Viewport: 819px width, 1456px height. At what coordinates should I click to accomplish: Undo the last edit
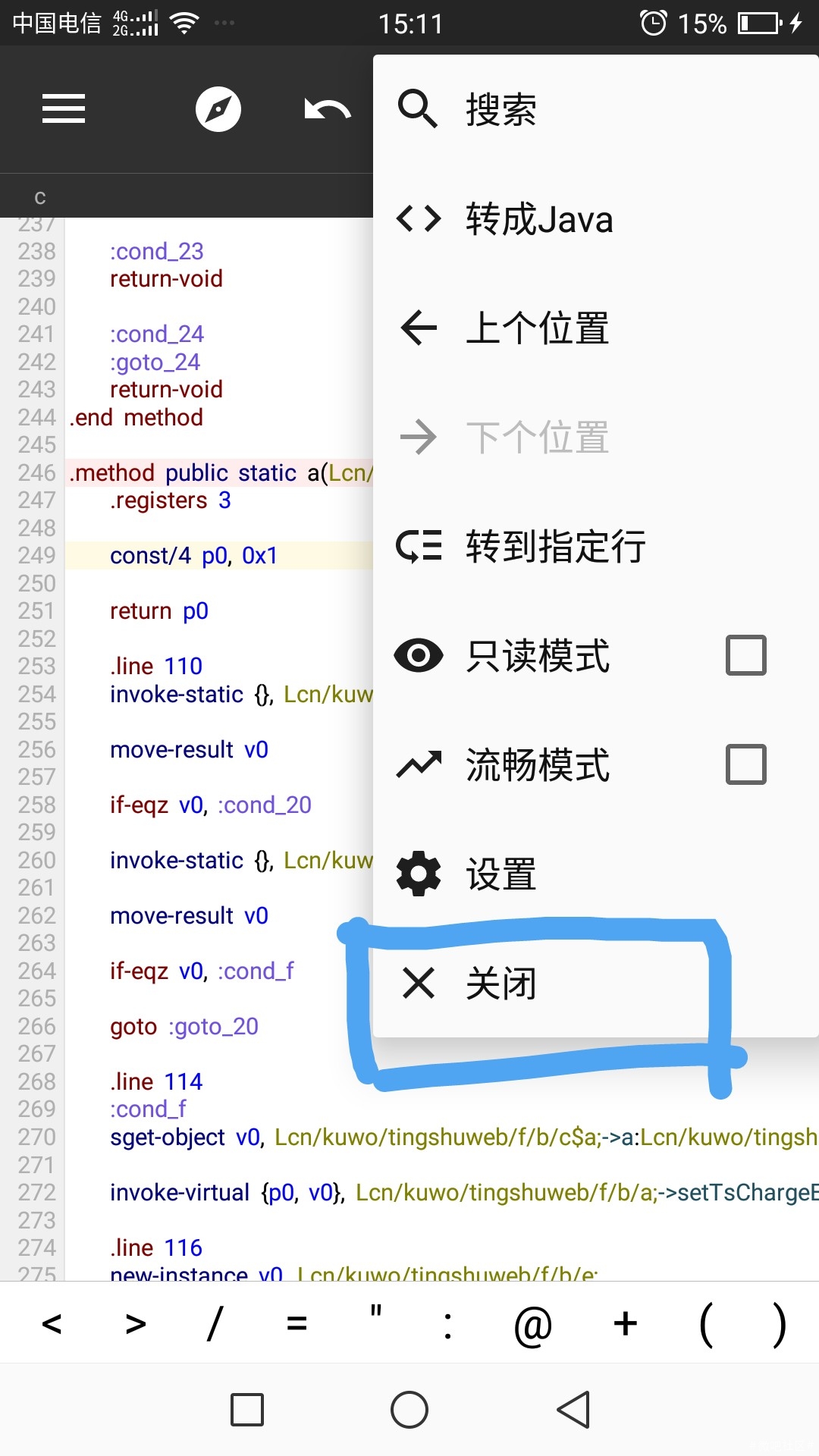click(x=327, y=109)
